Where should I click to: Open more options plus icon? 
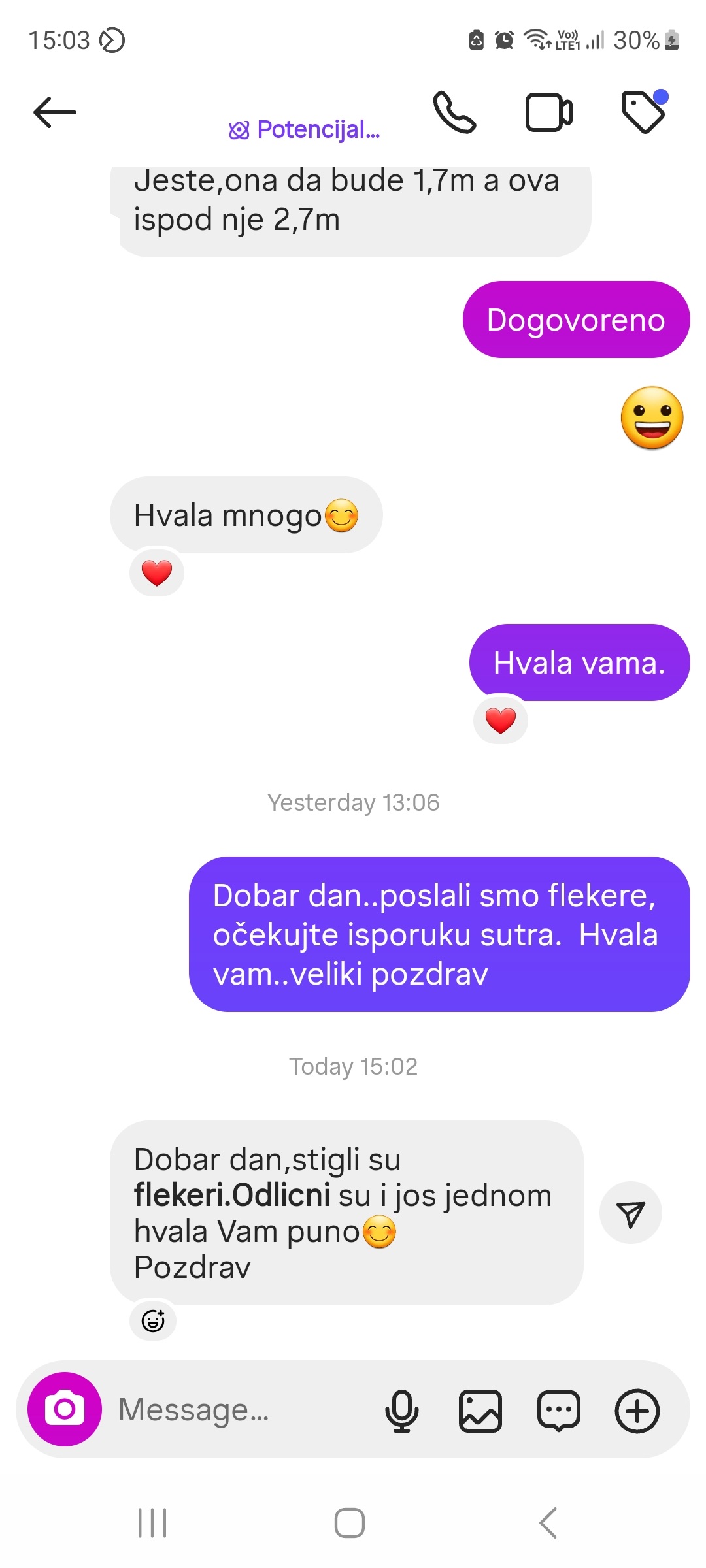click(x=637, y=1411)
